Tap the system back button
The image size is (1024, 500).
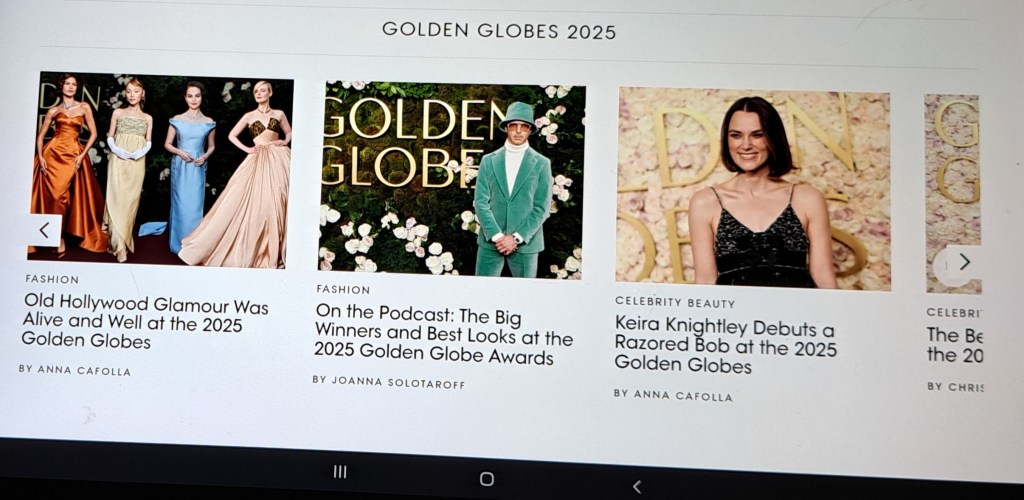(637, 486)
